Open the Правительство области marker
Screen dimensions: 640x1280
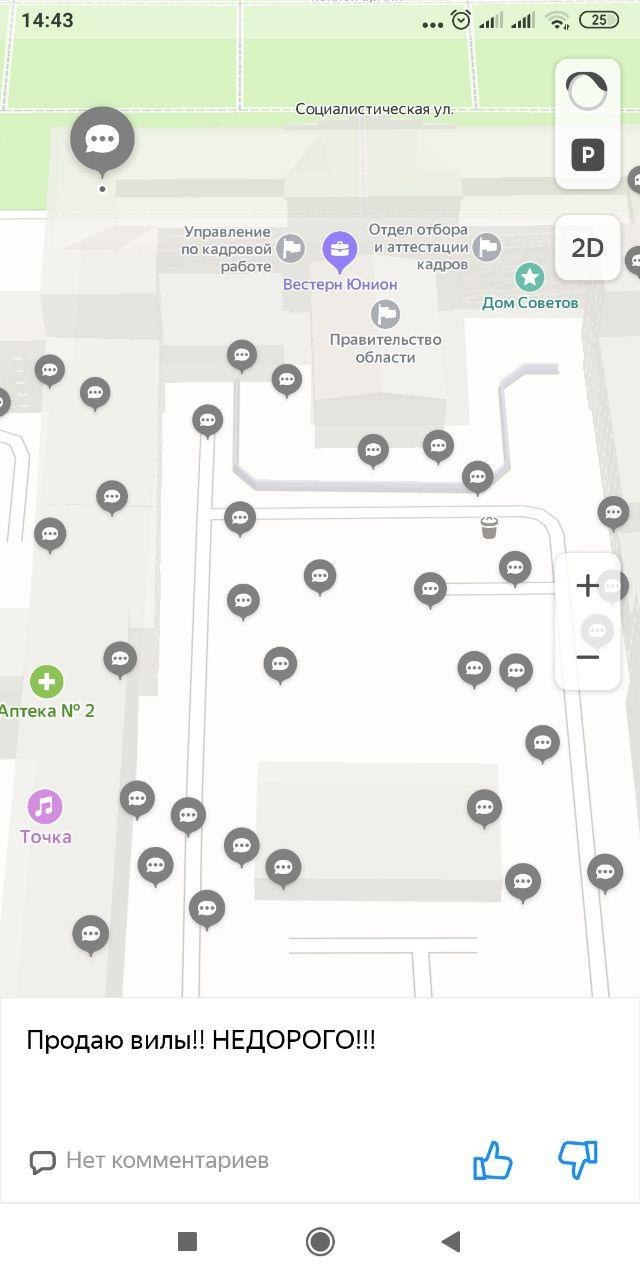click(x=385, y=315)
